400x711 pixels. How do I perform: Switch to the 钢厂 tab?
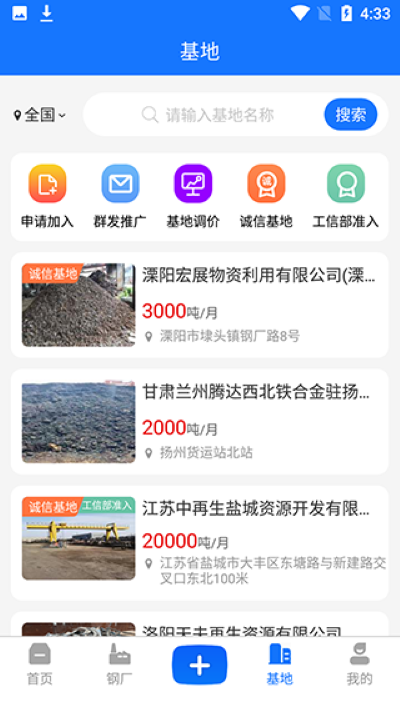click(x=120, y=665)
